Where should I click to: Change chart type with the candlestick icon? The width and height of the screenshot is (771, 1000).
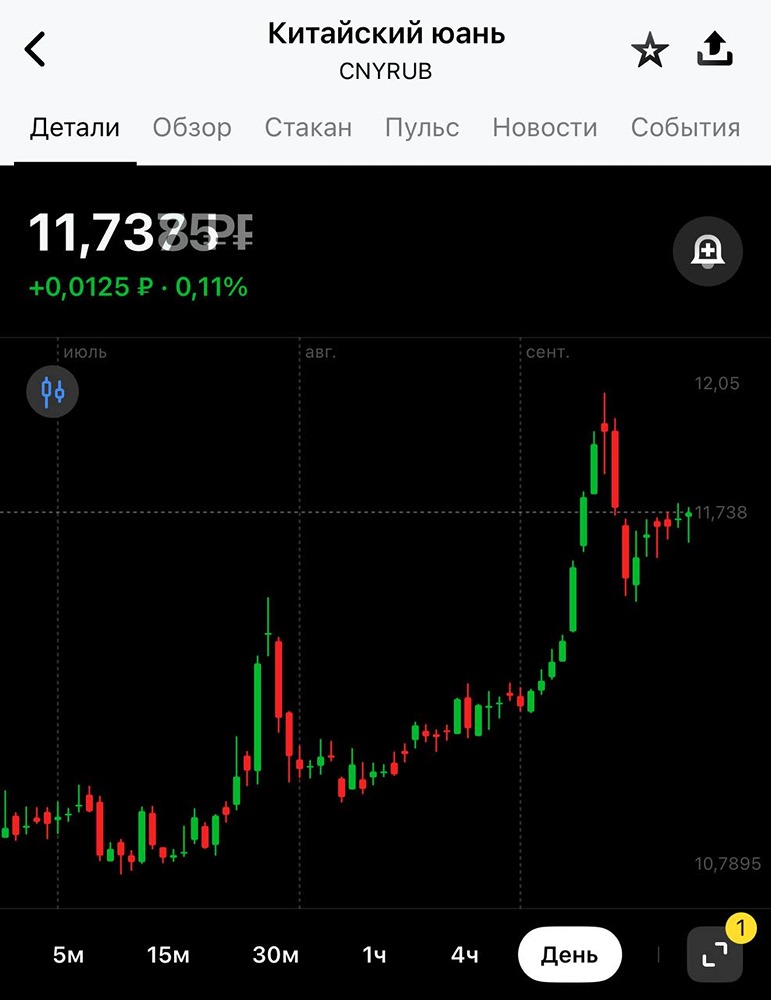(x=52, y=391)
